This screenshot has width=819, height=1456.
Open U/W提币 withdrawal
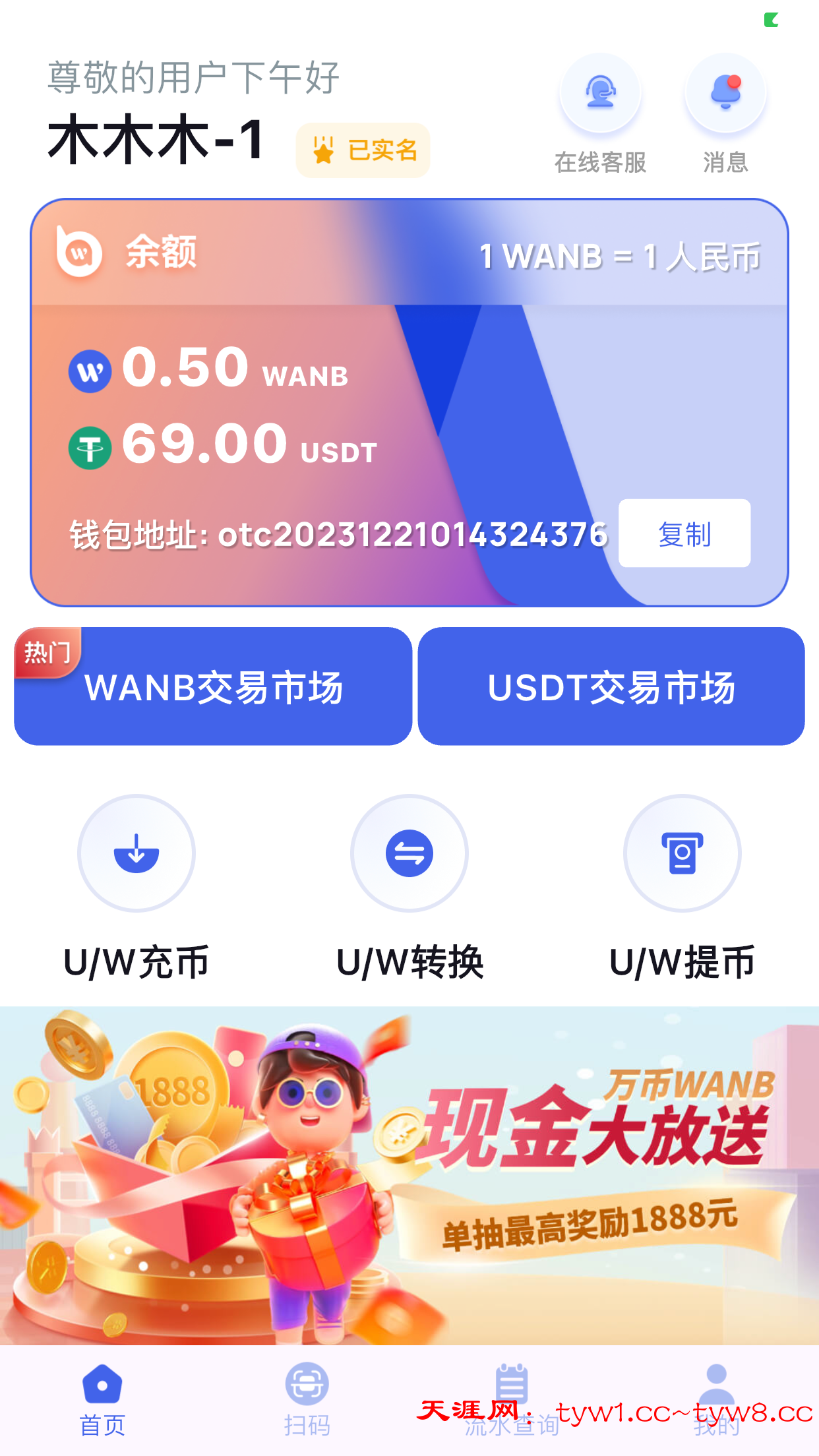click(682, 853)
